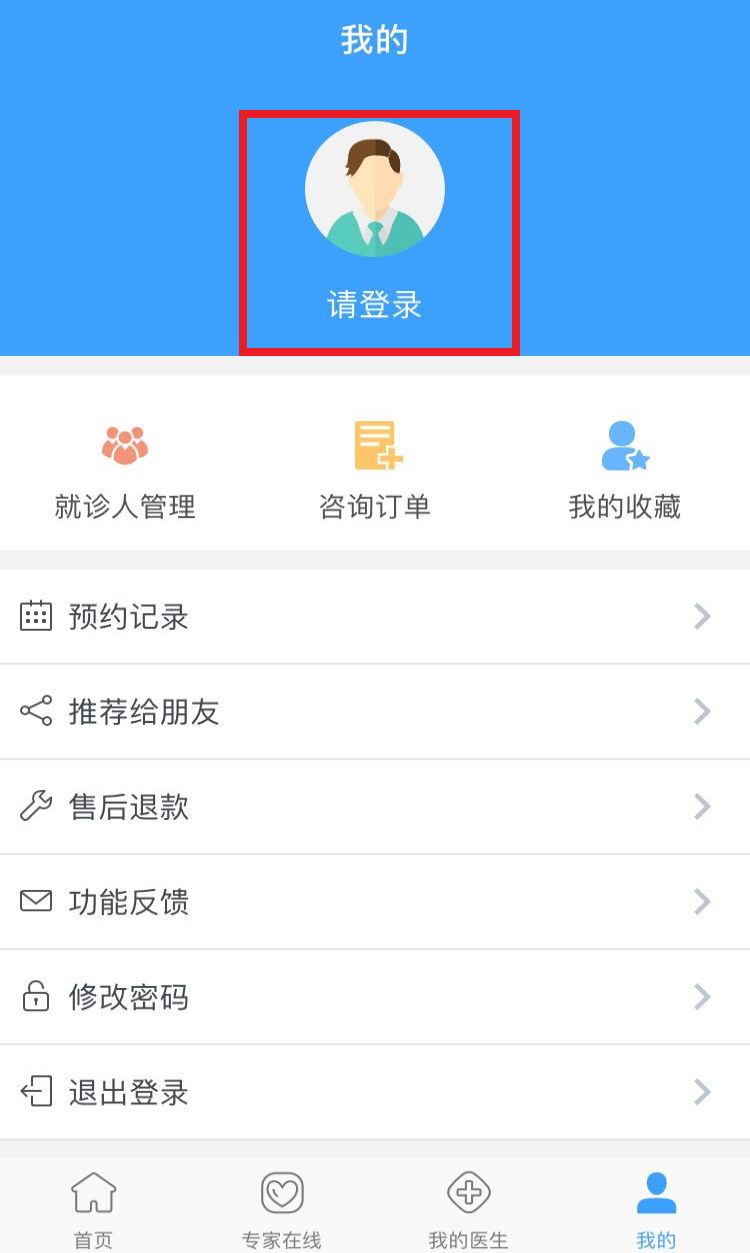This screenshot has height=1253, width=750.
Task: Click the share icon beside 推荐给朋友
Action: point(37,712)
